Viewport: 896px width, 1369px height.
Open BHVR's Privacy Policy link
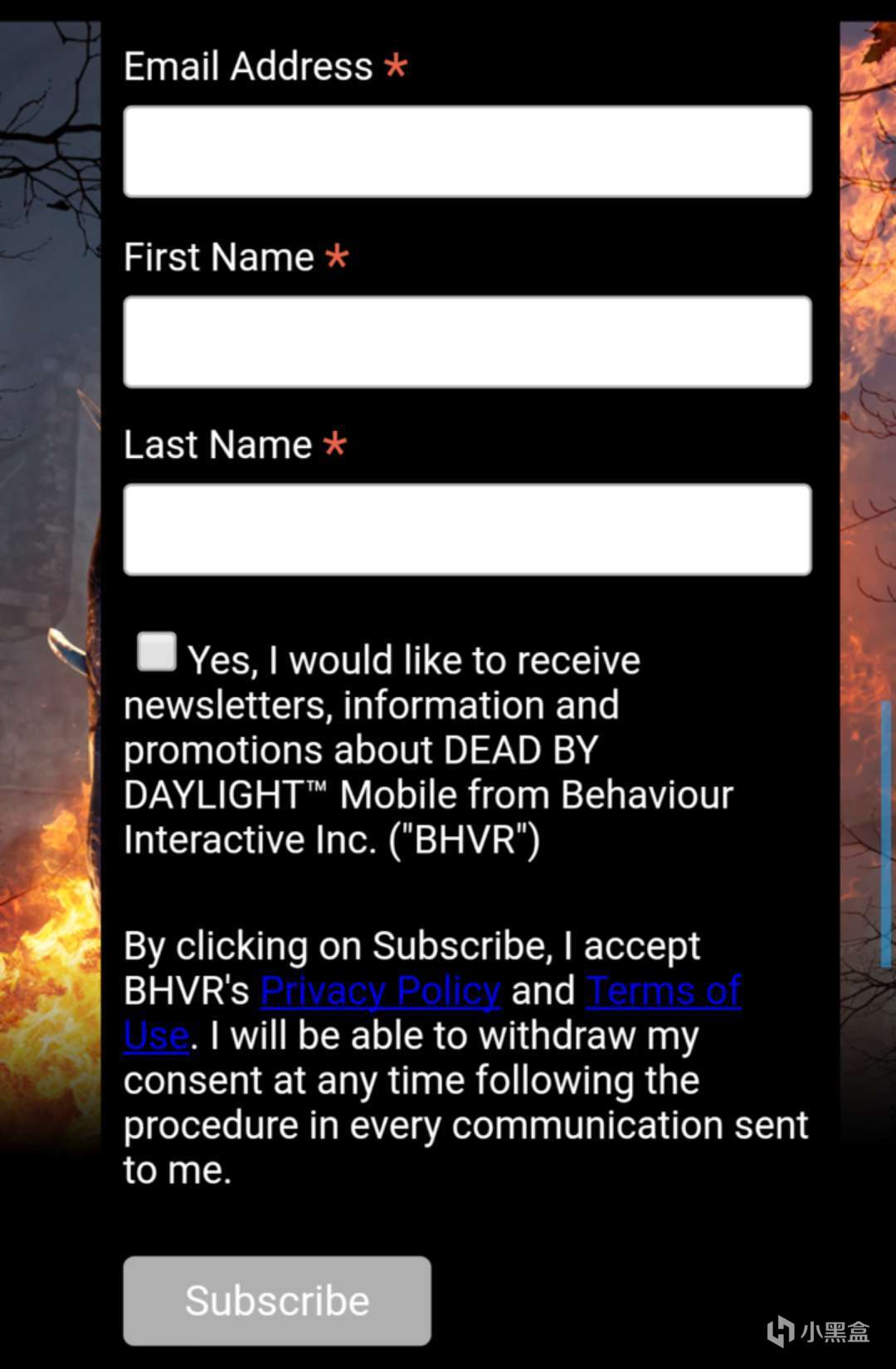[x=380, y=991]
